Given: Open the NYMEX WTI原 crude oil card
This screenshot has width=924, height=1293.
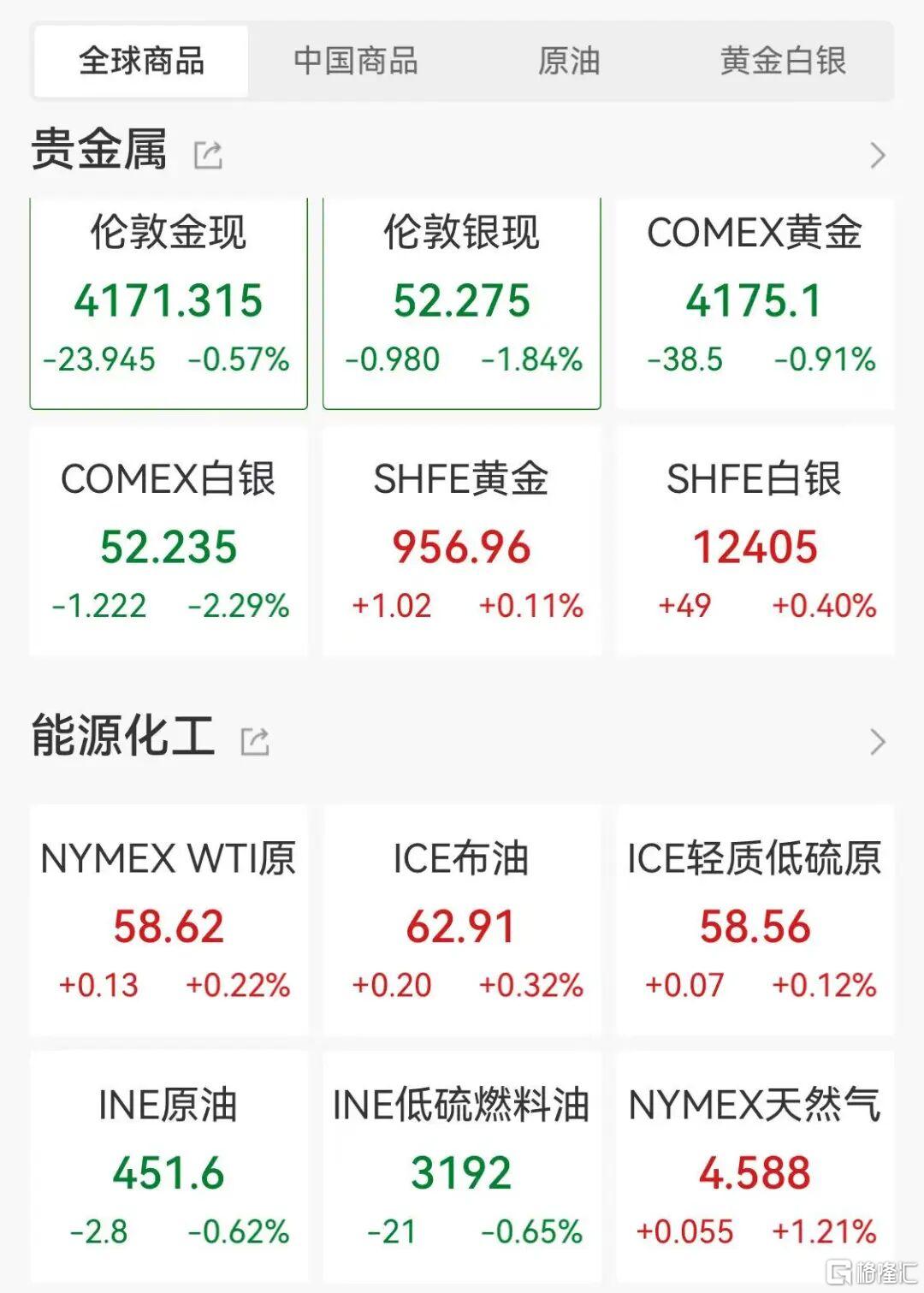Looking at the screenshot, I should pos(169,920).
